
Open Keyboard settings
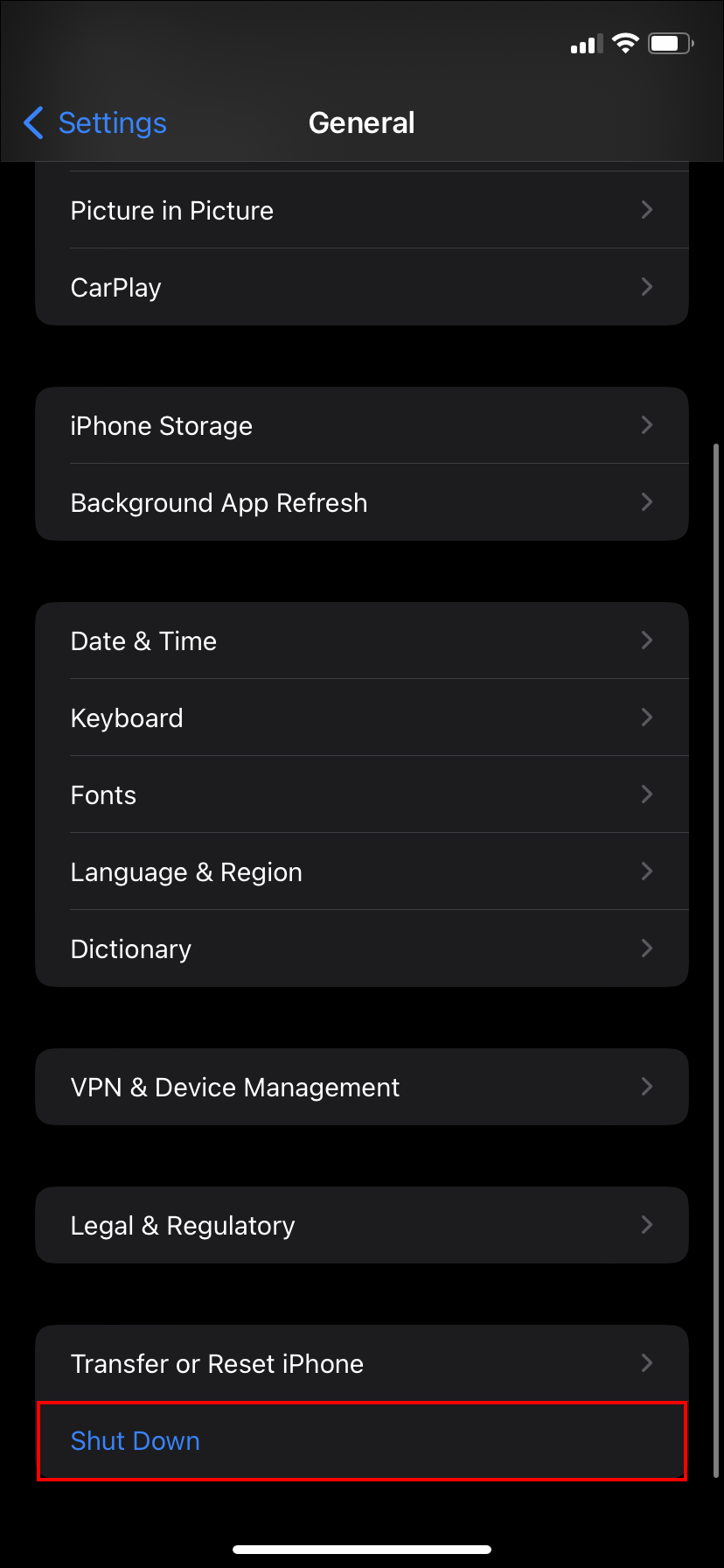[361, 718]
